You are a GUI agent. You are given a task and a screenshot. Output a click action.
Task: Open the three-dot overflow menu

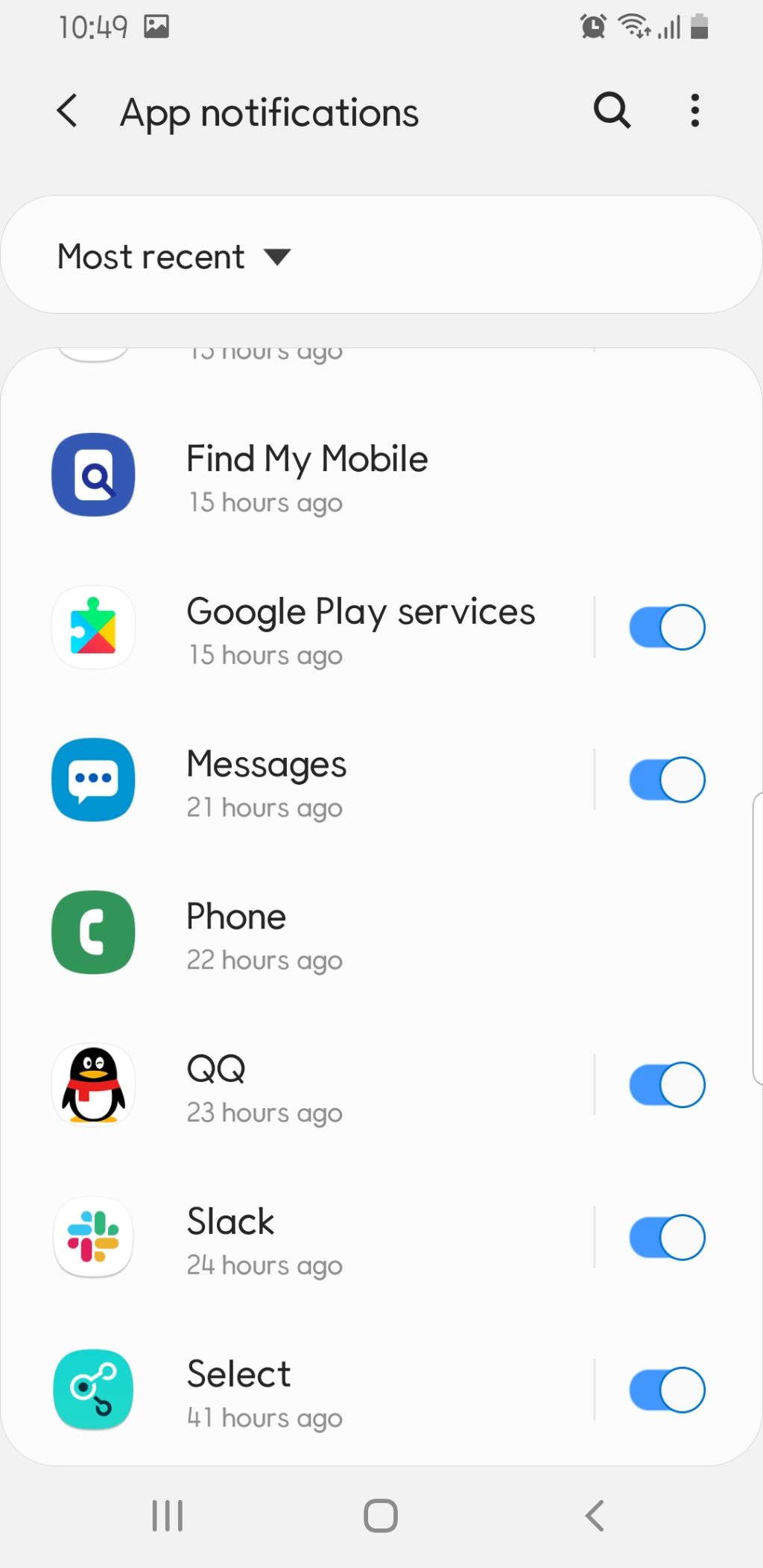click(x=694, y=112)
